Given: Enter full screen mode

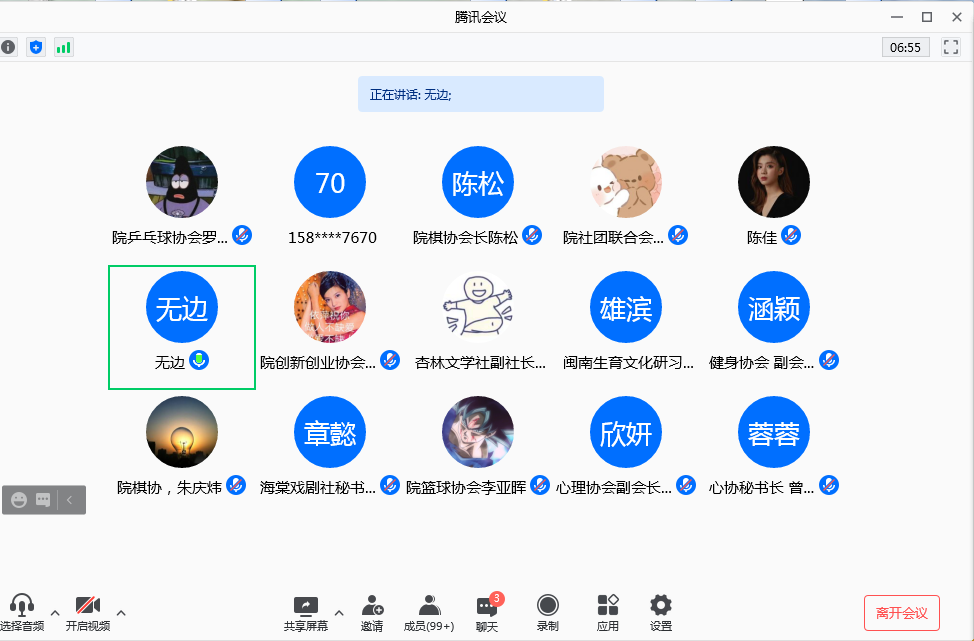Looking at the screenshot, I should tap(950, 47).
